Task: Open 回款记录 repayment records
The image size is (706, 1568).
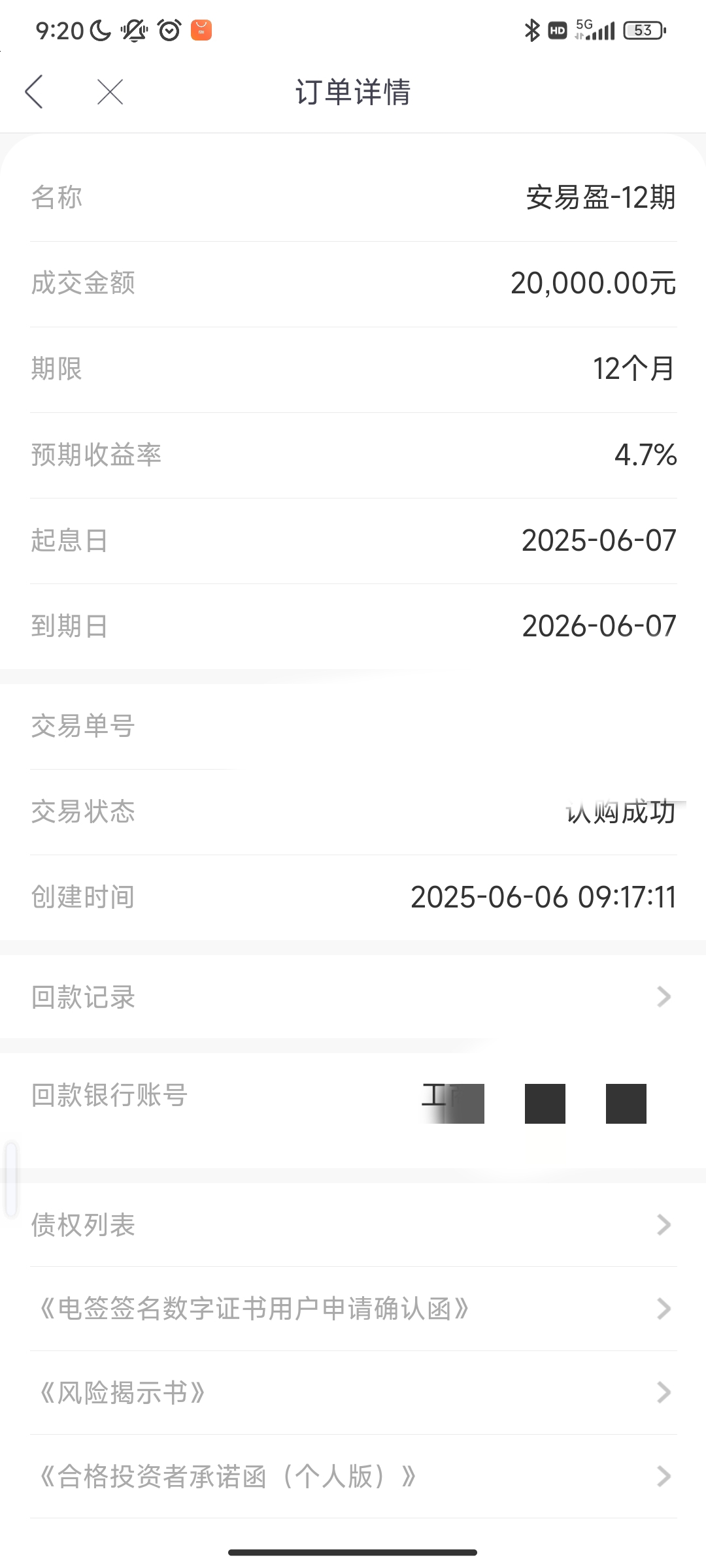Action: 353,997
